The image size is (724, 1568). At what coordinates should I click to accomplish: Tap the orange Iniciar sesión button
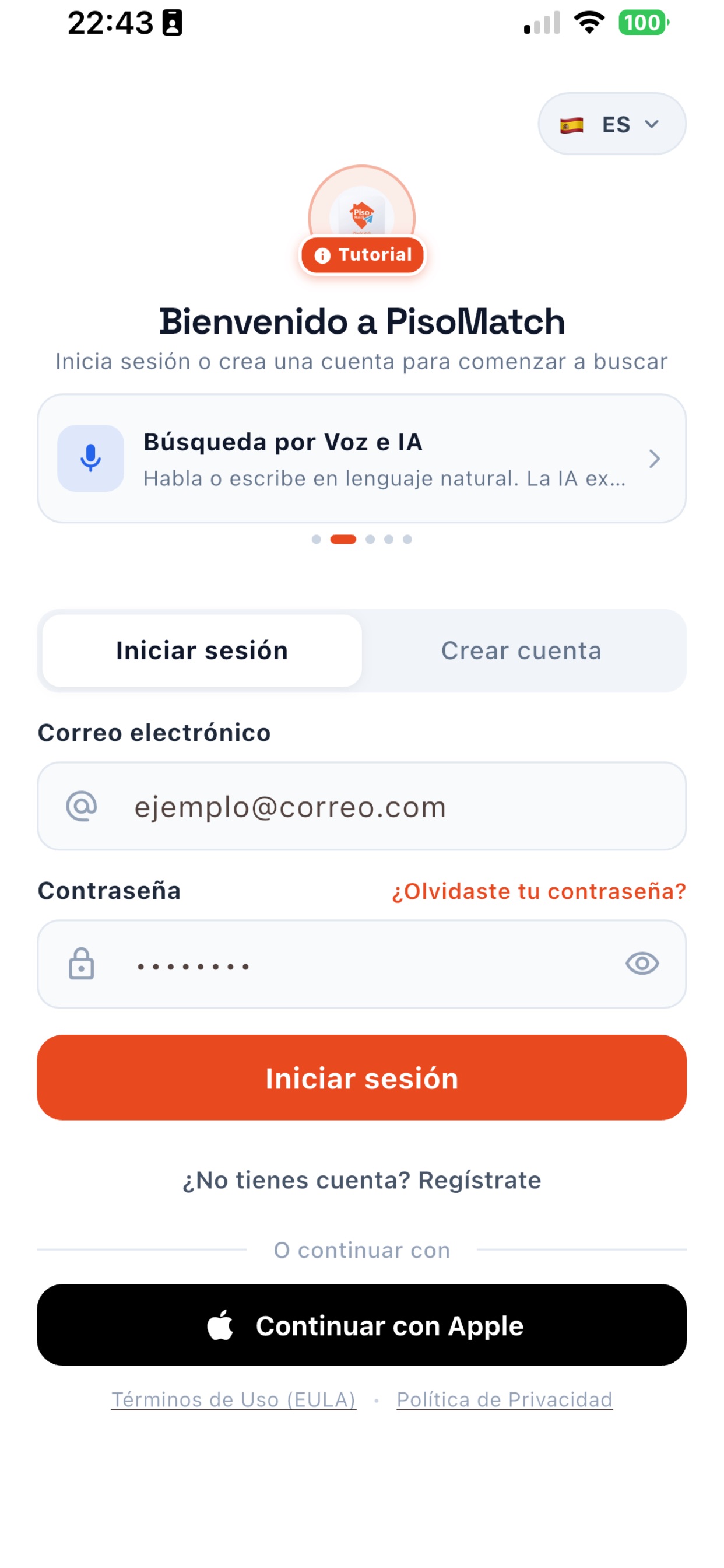coord(362,1078)
